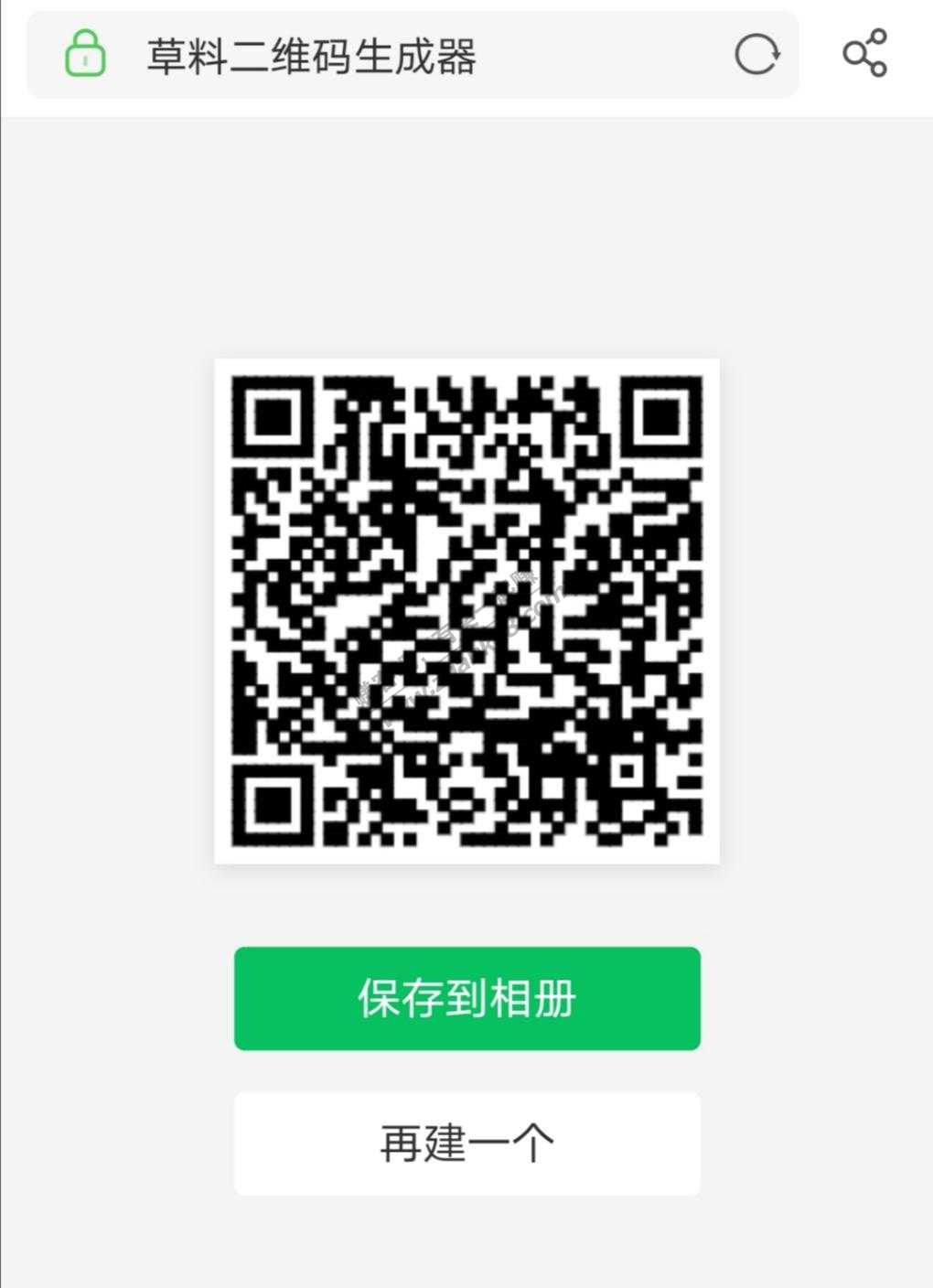933x1288 pixels.
Task: Share this page via the share icon
Action: [864, 54]
